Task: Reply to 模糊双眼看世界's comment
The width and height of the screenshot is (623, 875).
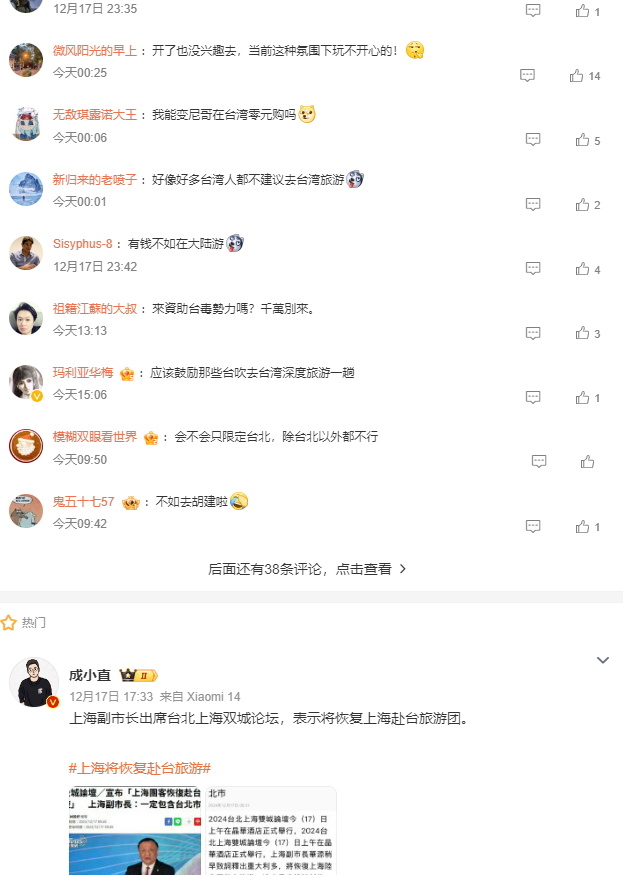Action: click(x=539, y=461)
